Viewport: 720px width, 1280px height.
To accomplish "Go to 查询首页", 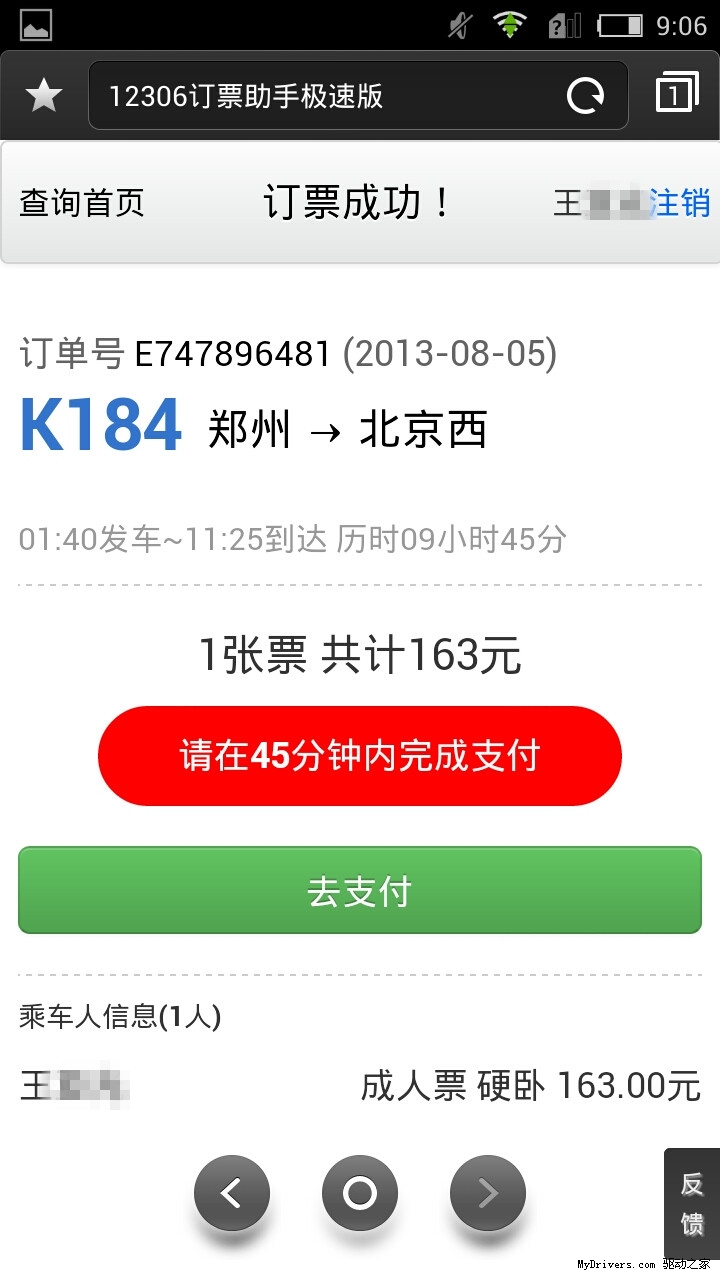I will point(82,203).
